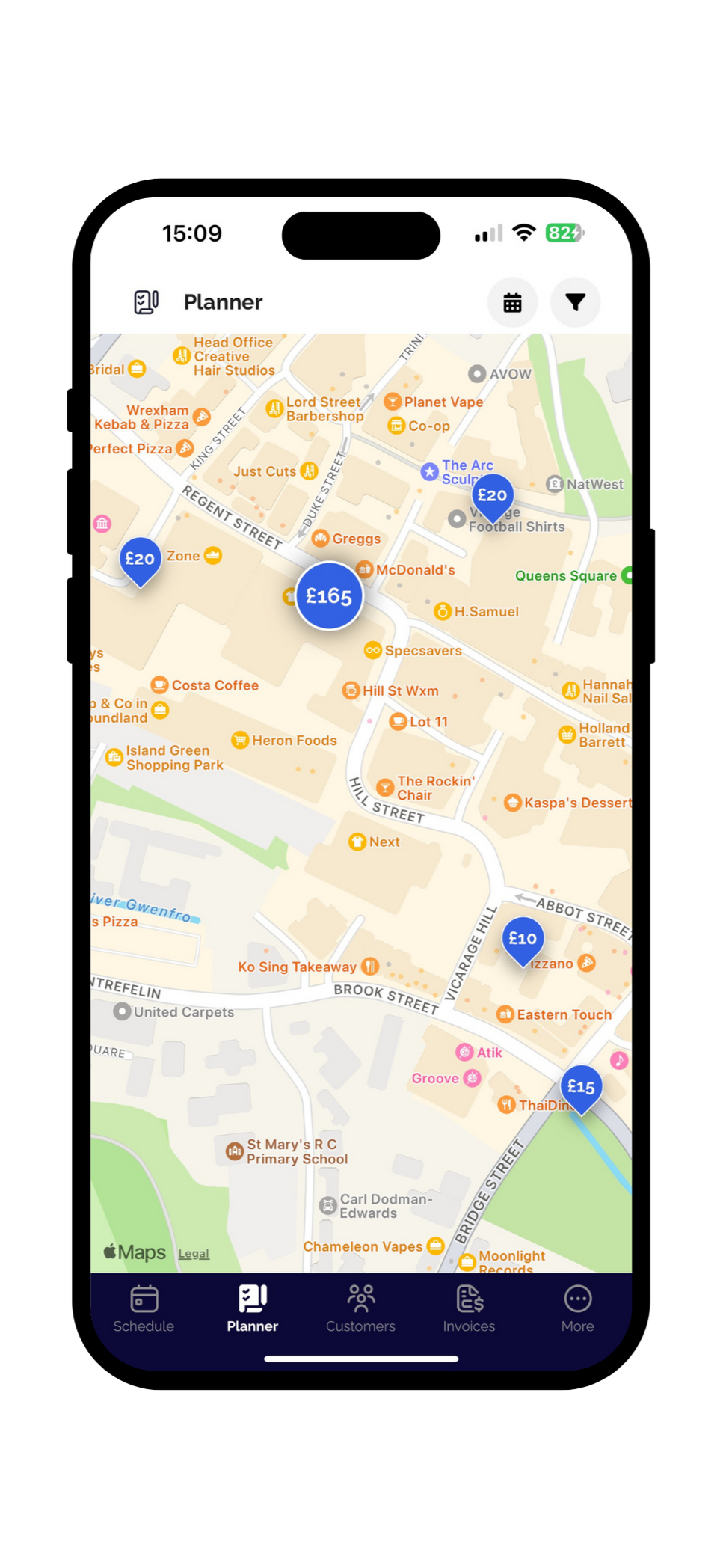Switch to the Schedule tab
Image resolution: width=723 pixels, height=1568 pixels.
pyautogui.click(x=144, y=1309)
